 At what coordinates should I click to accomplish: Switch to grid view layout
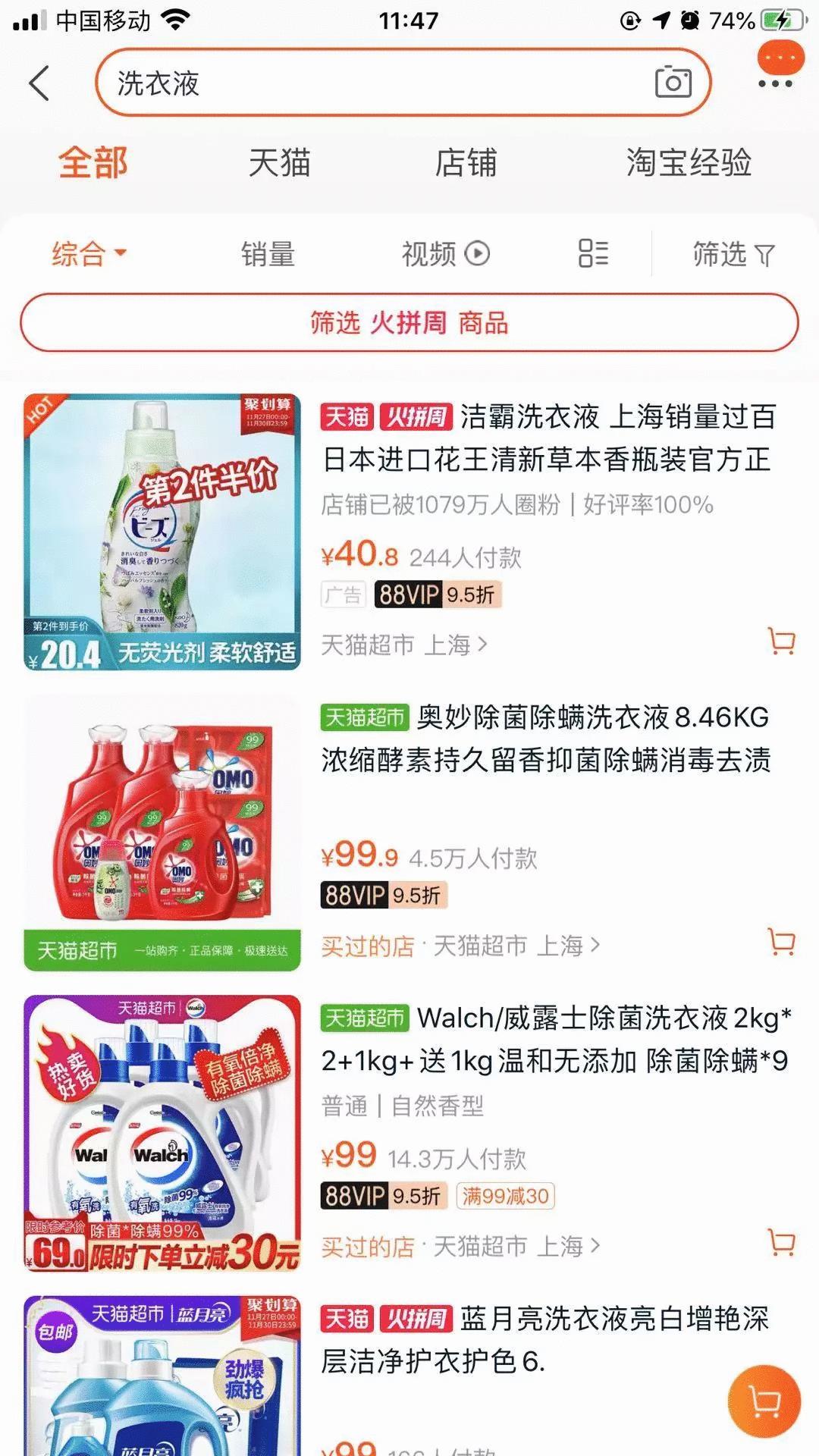(591, 253)
